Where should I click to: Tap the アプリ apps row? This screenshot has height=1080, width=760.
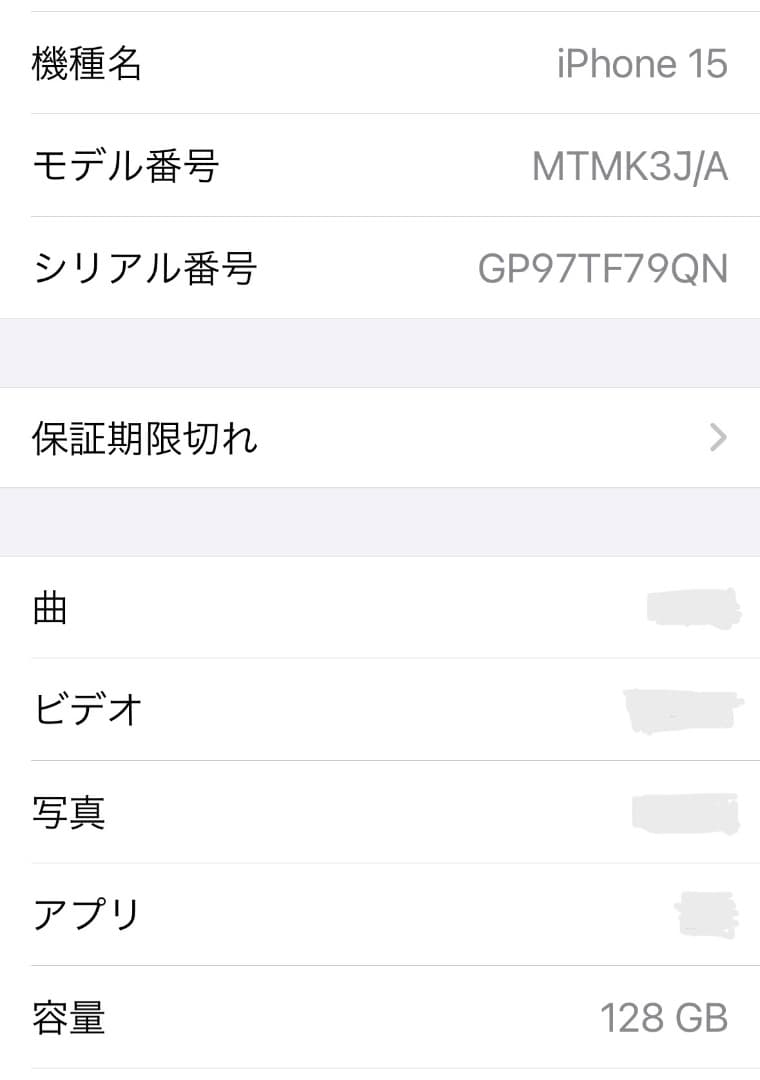coord(380,912)
